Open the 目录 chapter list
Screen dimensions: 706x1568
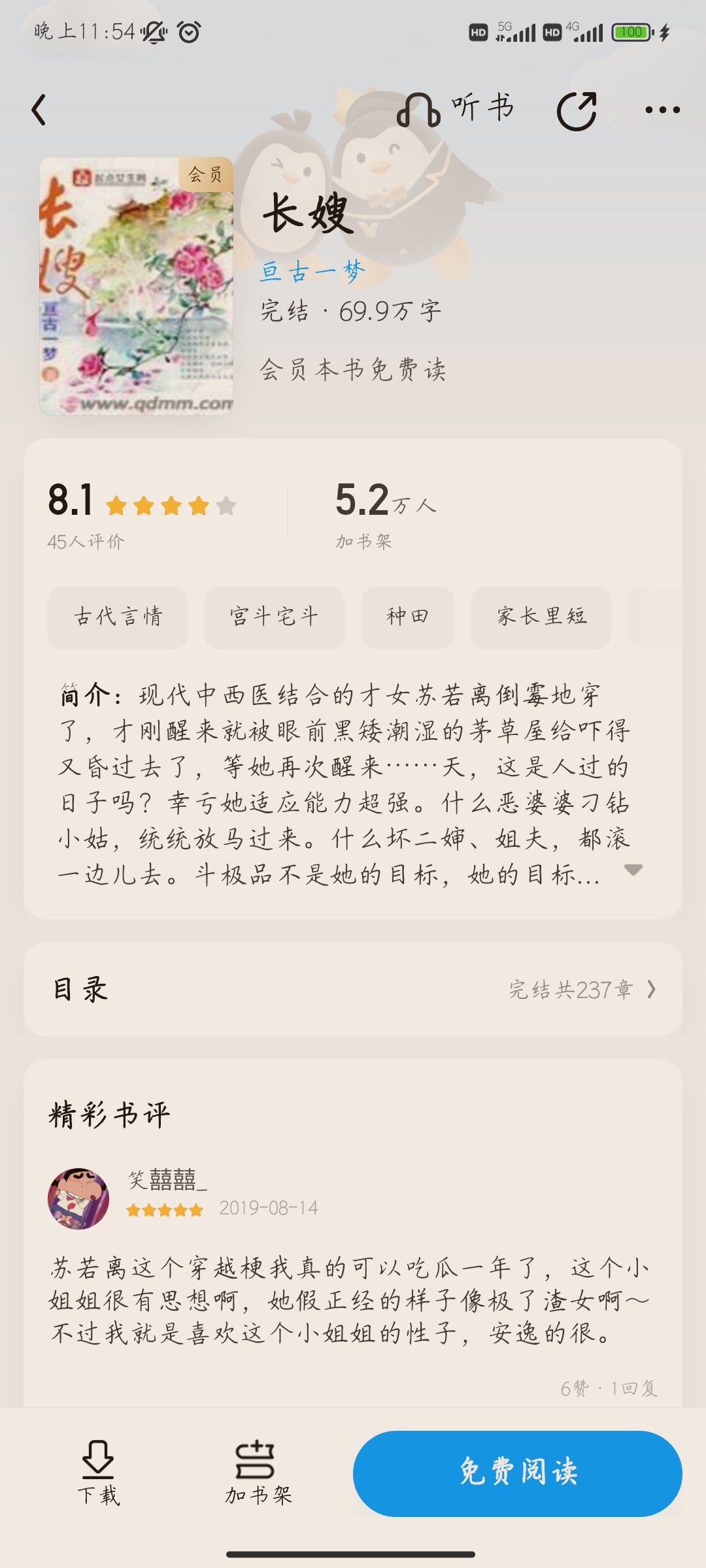tap(353, 989)
